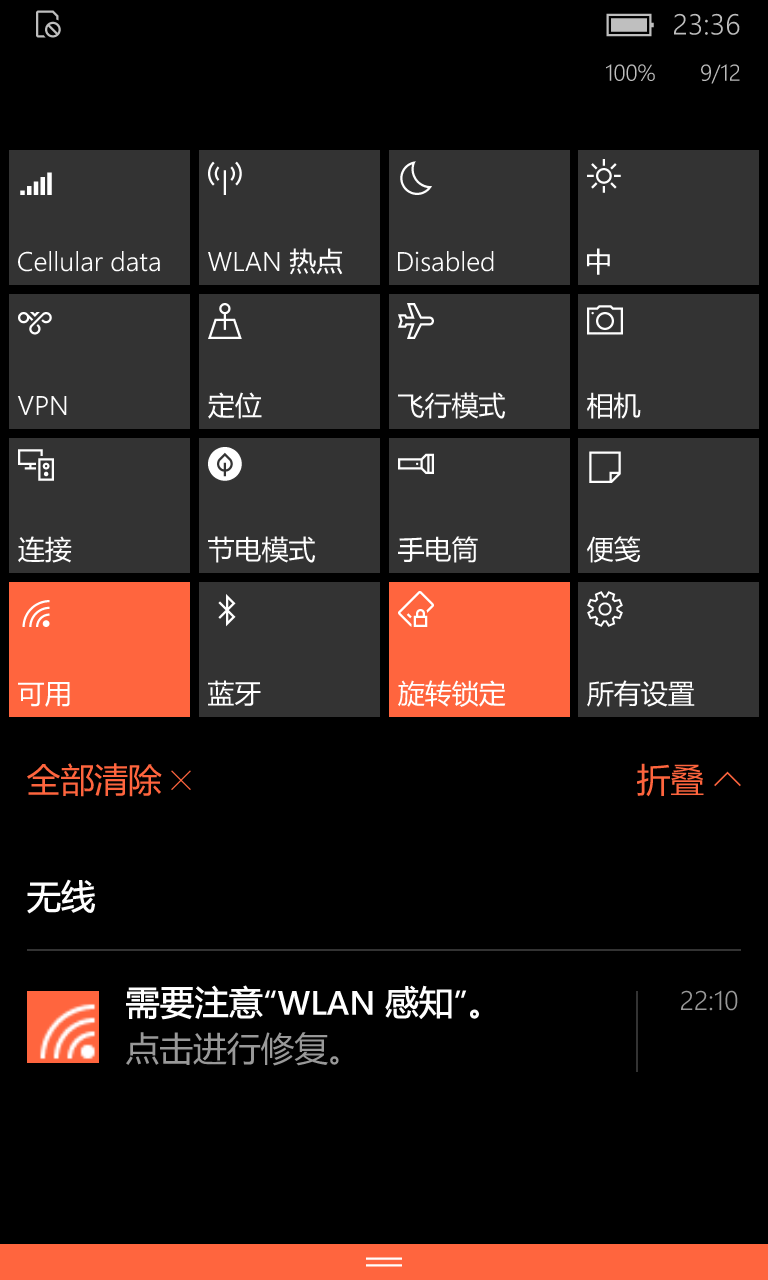Clear all notifications with 全部清除
Image resolution: width=768 pixels, height=1280 pixels.
(109, 781)
